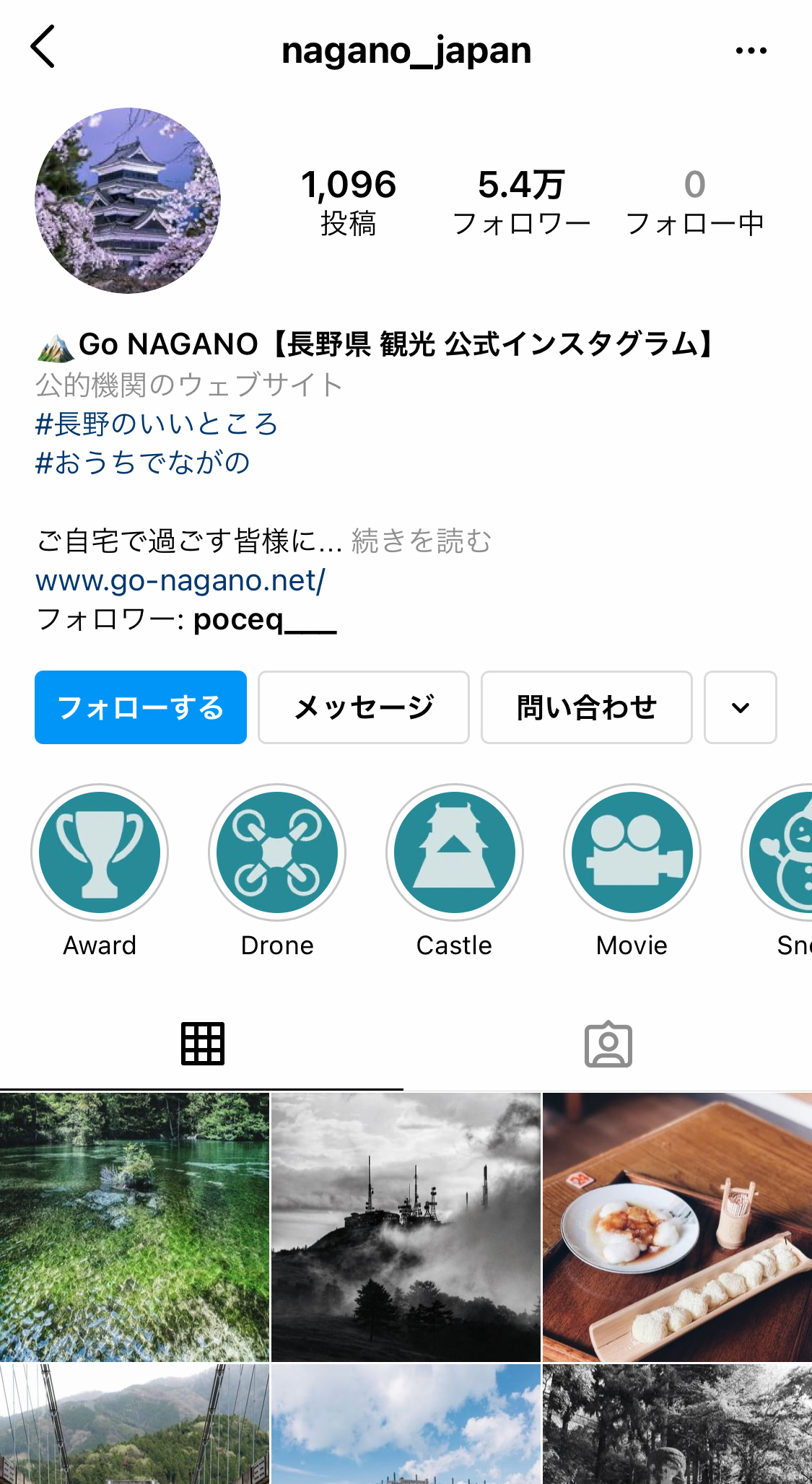The image size is (812, 1484).
Task: View the 5.4万 followers list
Action: tap(521, 202)
